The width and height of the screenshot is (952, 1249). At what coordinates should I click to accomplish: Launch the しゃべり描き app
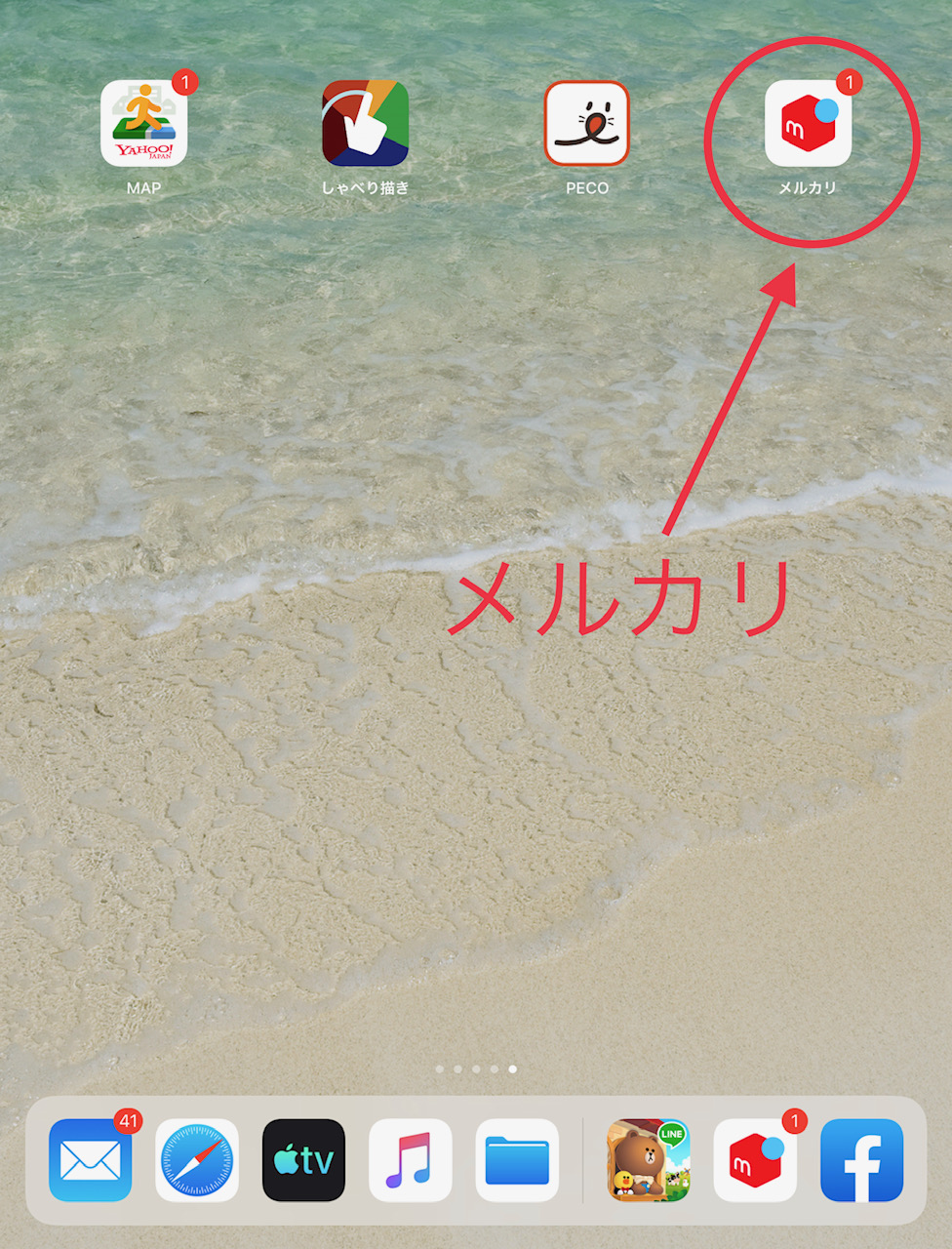tap(365, 124)
